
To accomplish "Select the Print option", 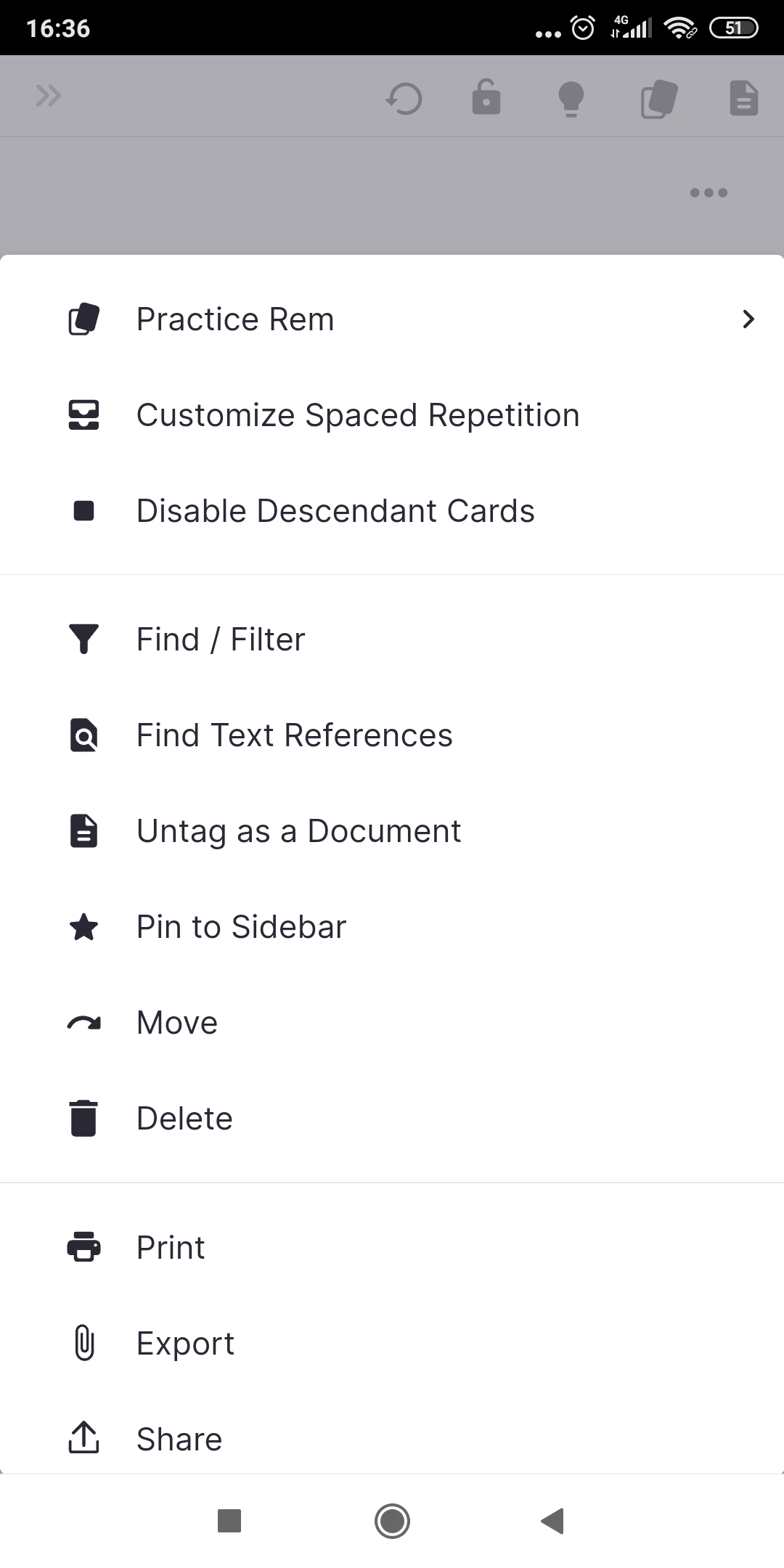I will (x=392, y=1248).
